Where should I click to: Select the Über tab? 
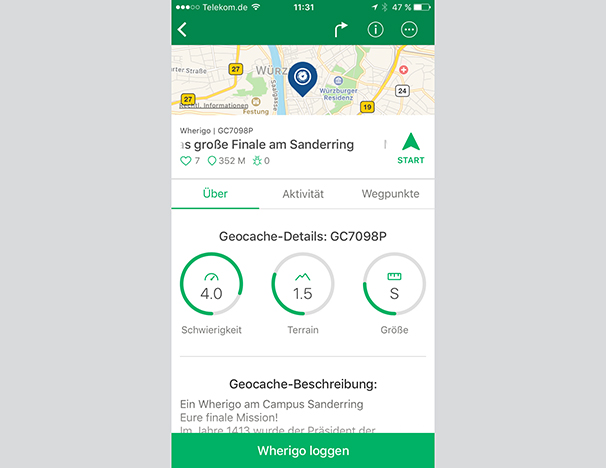[x=214, y=194]
